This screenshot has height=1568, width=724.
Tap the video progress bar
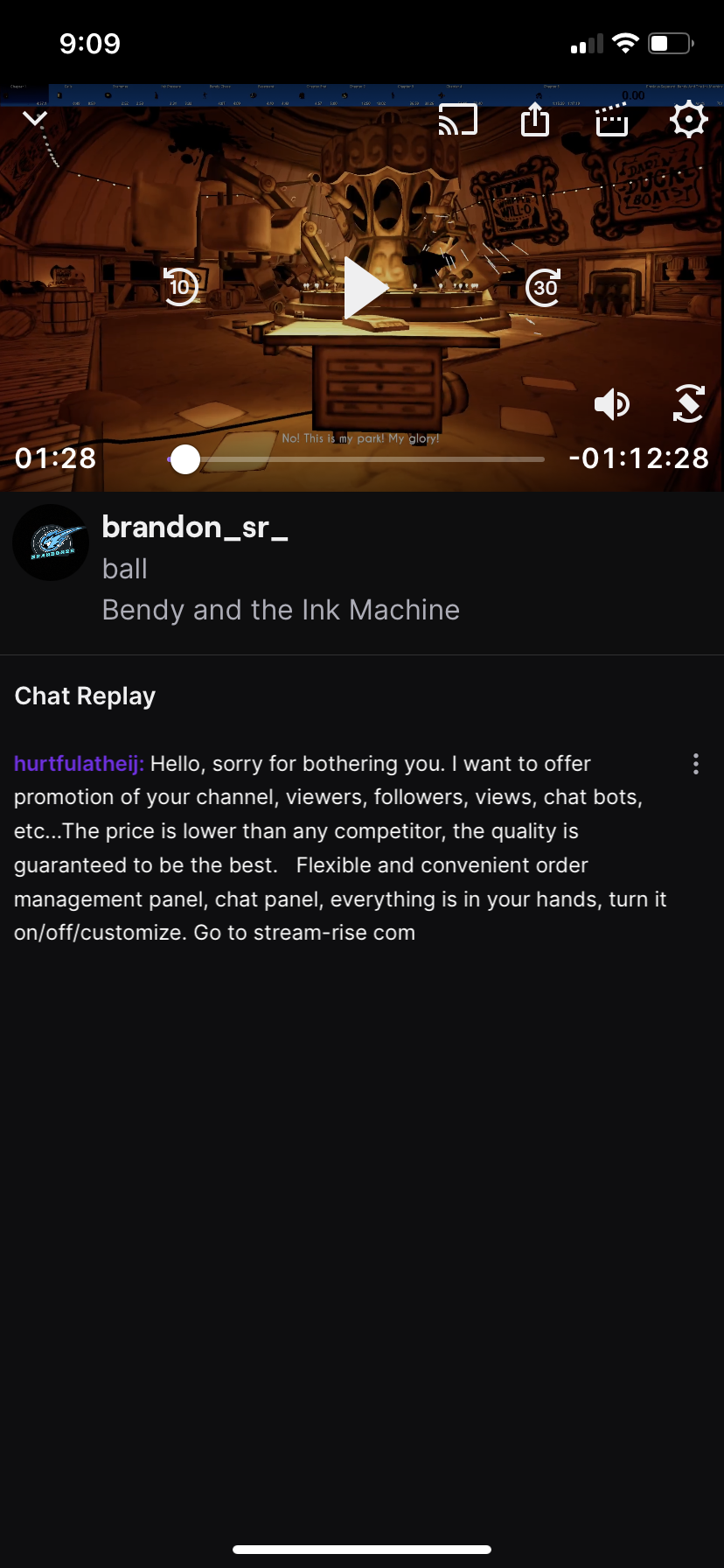367,459
